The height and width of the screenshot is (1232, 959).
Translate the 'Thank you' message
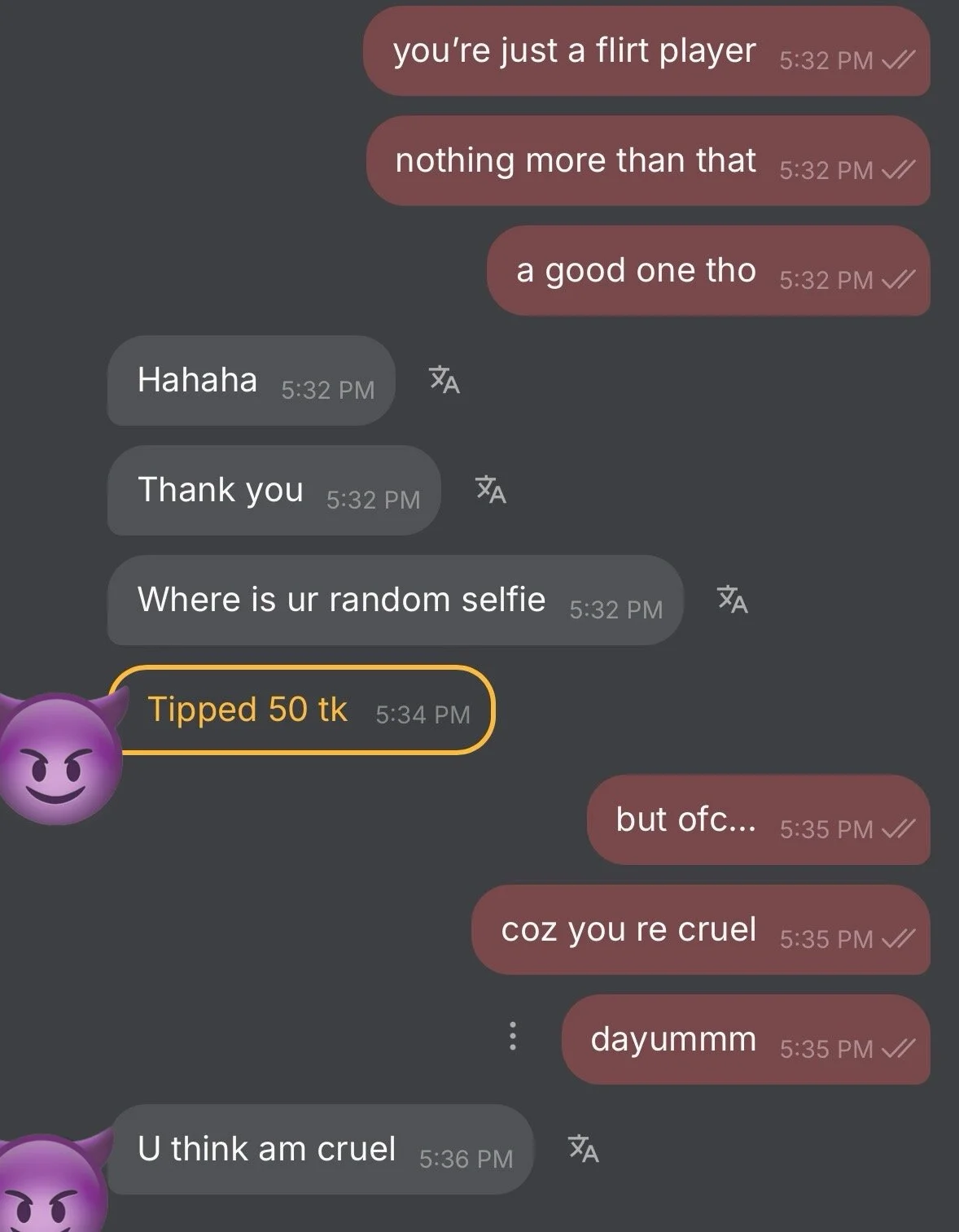pos(491,490)
